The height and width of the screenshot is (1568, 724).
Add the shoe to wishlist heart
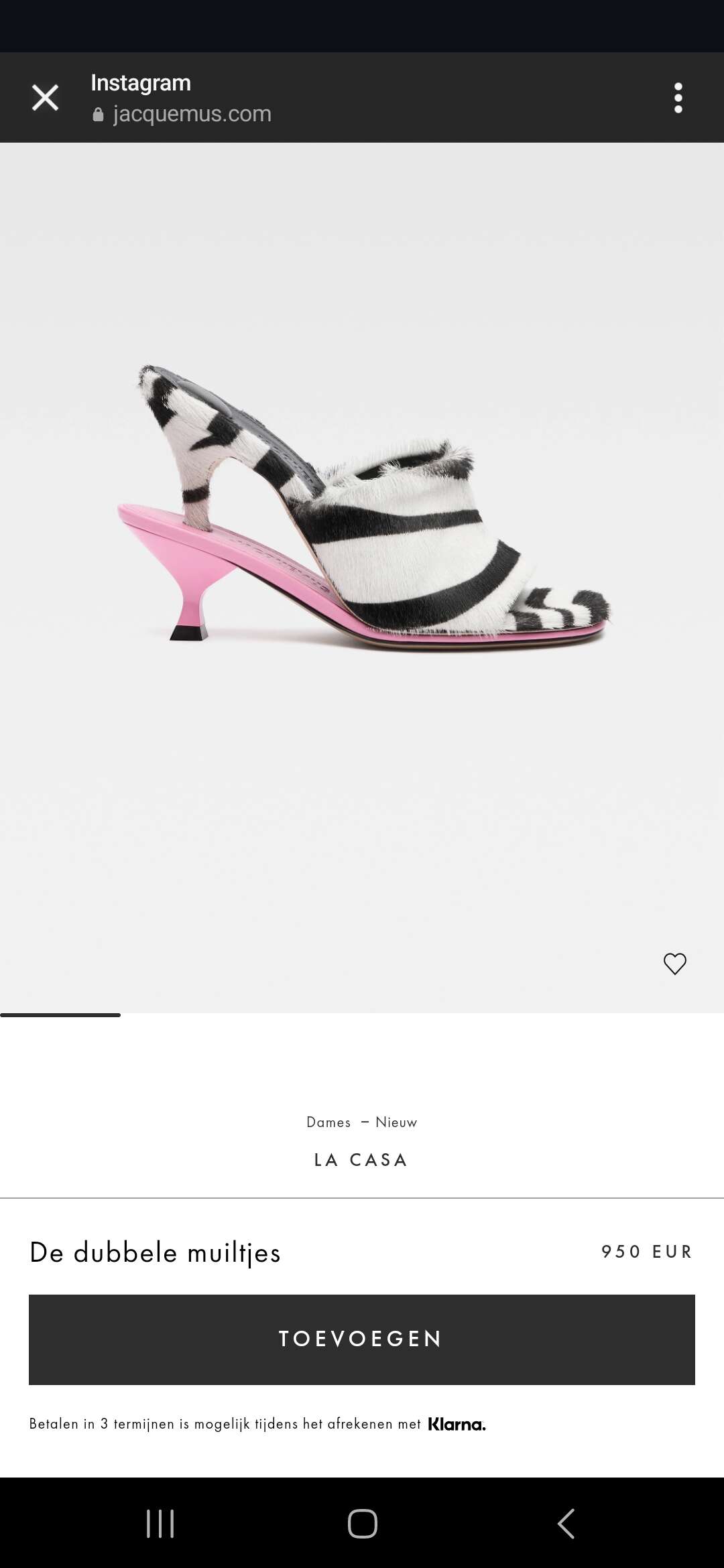point(674,964)
